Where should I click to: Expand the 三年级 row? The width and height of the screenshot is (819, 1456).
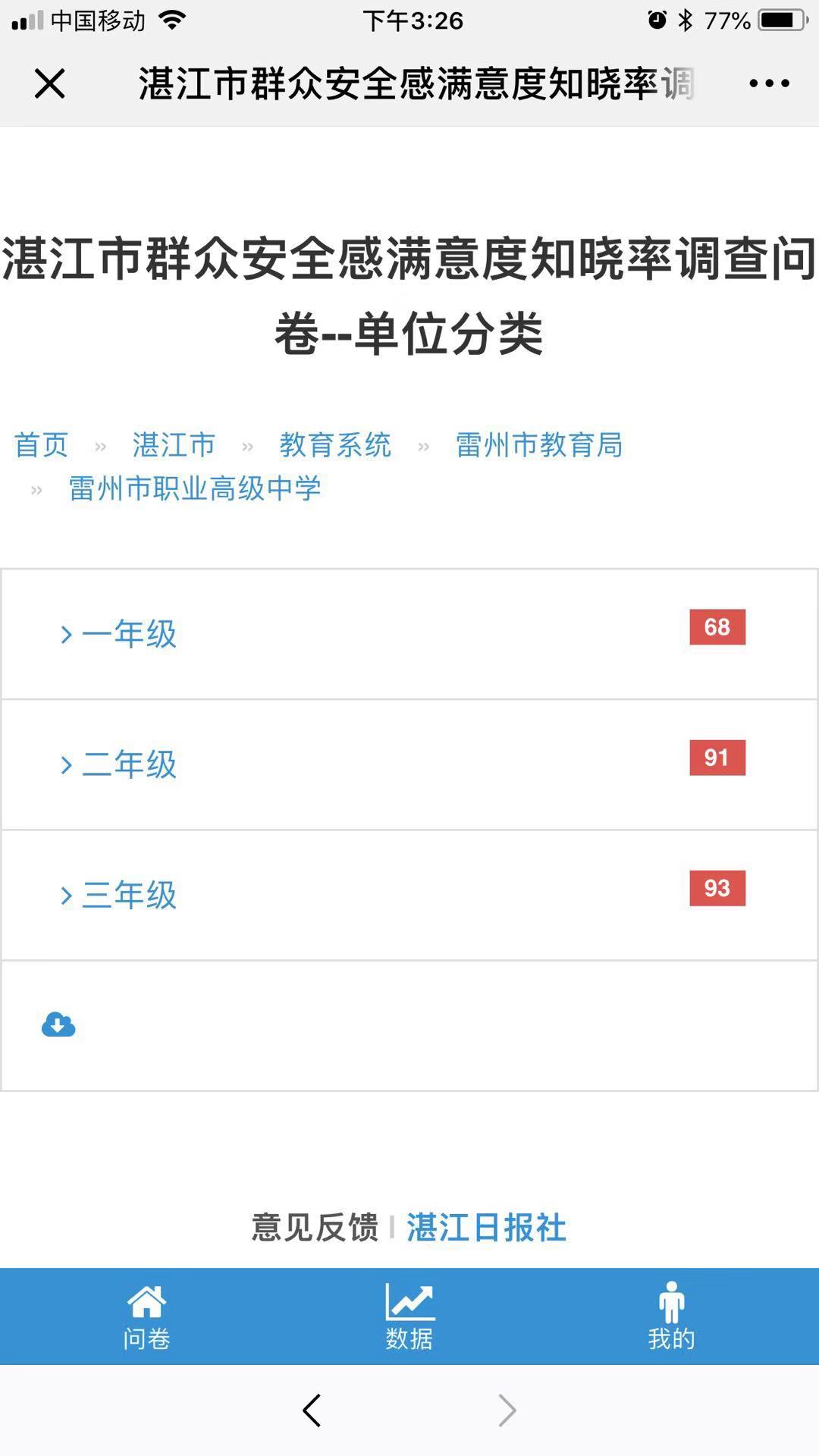coord(128,895)
